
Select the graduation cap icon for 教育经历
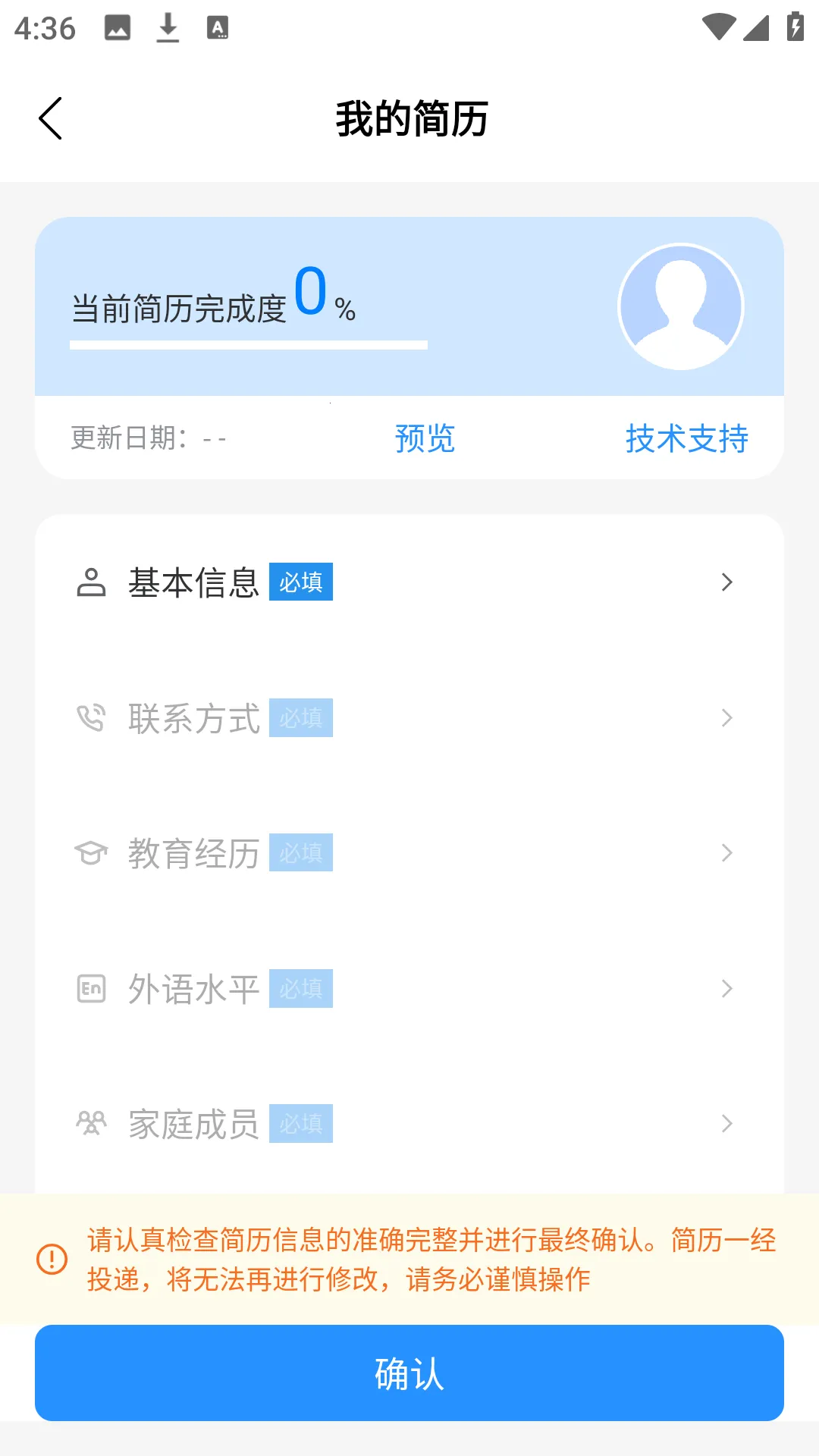(92, 852)
